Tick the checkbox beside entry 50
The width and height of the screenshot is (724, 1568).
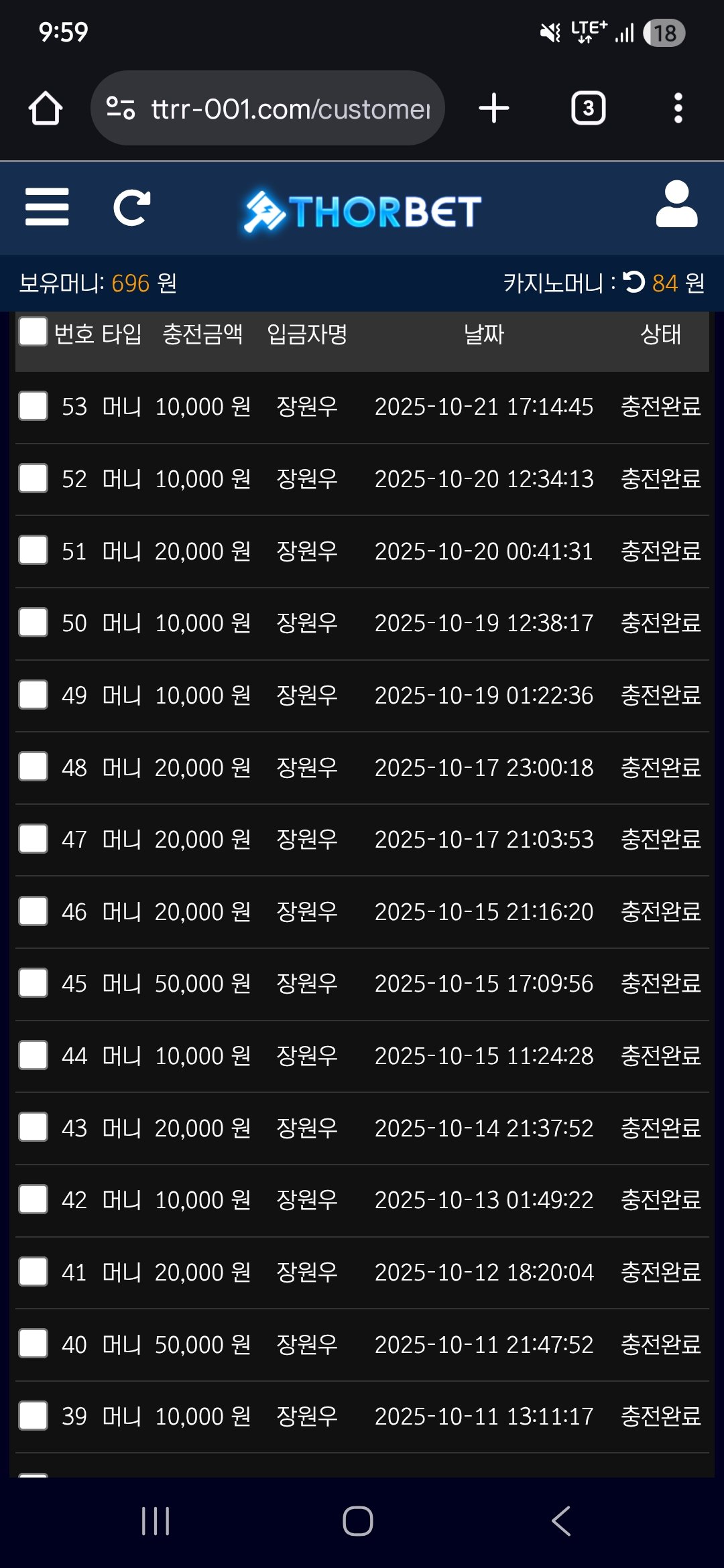(33, 623)
